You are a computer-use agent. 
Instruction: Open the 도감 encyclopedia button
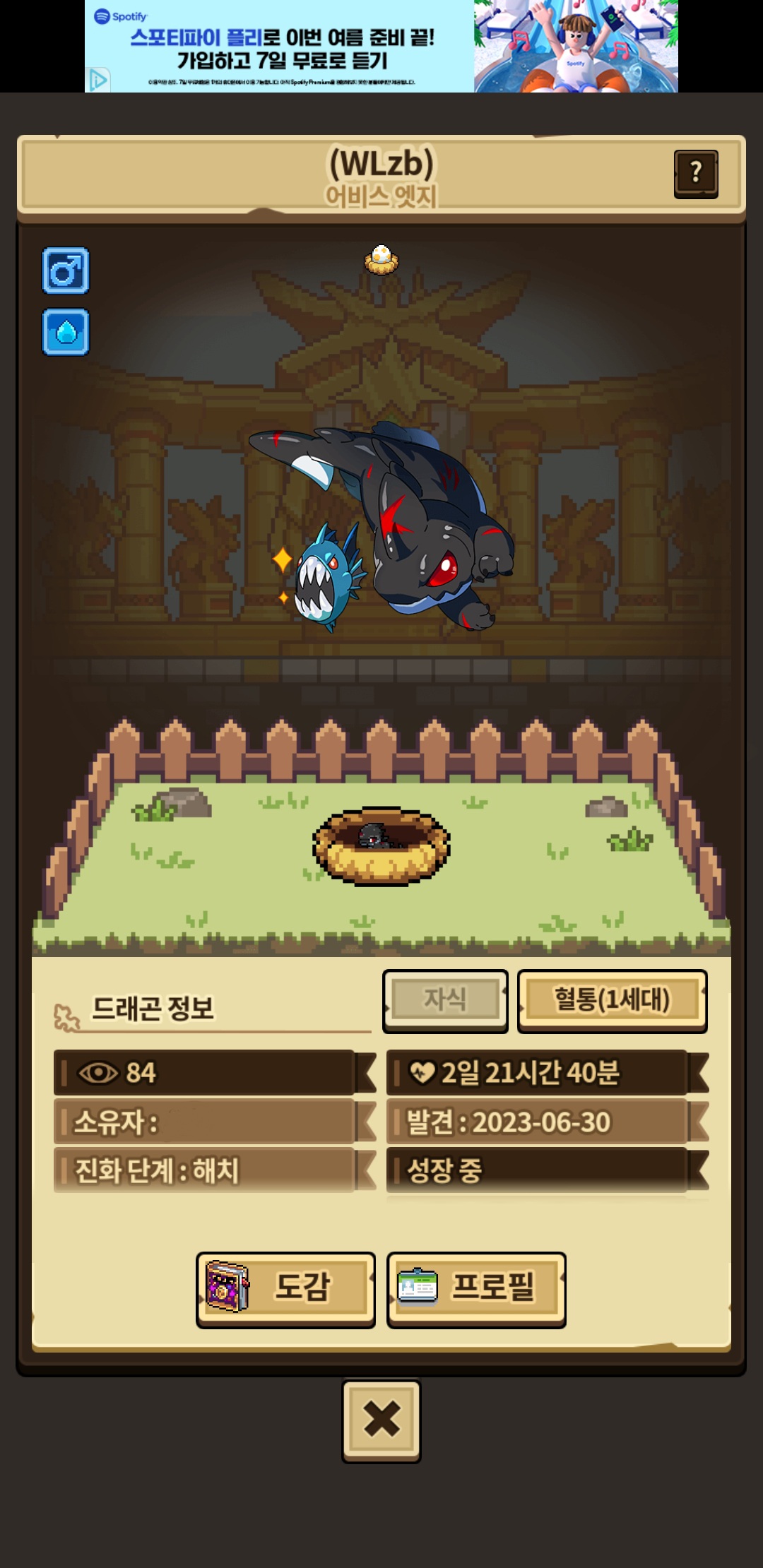[285, 1290]
